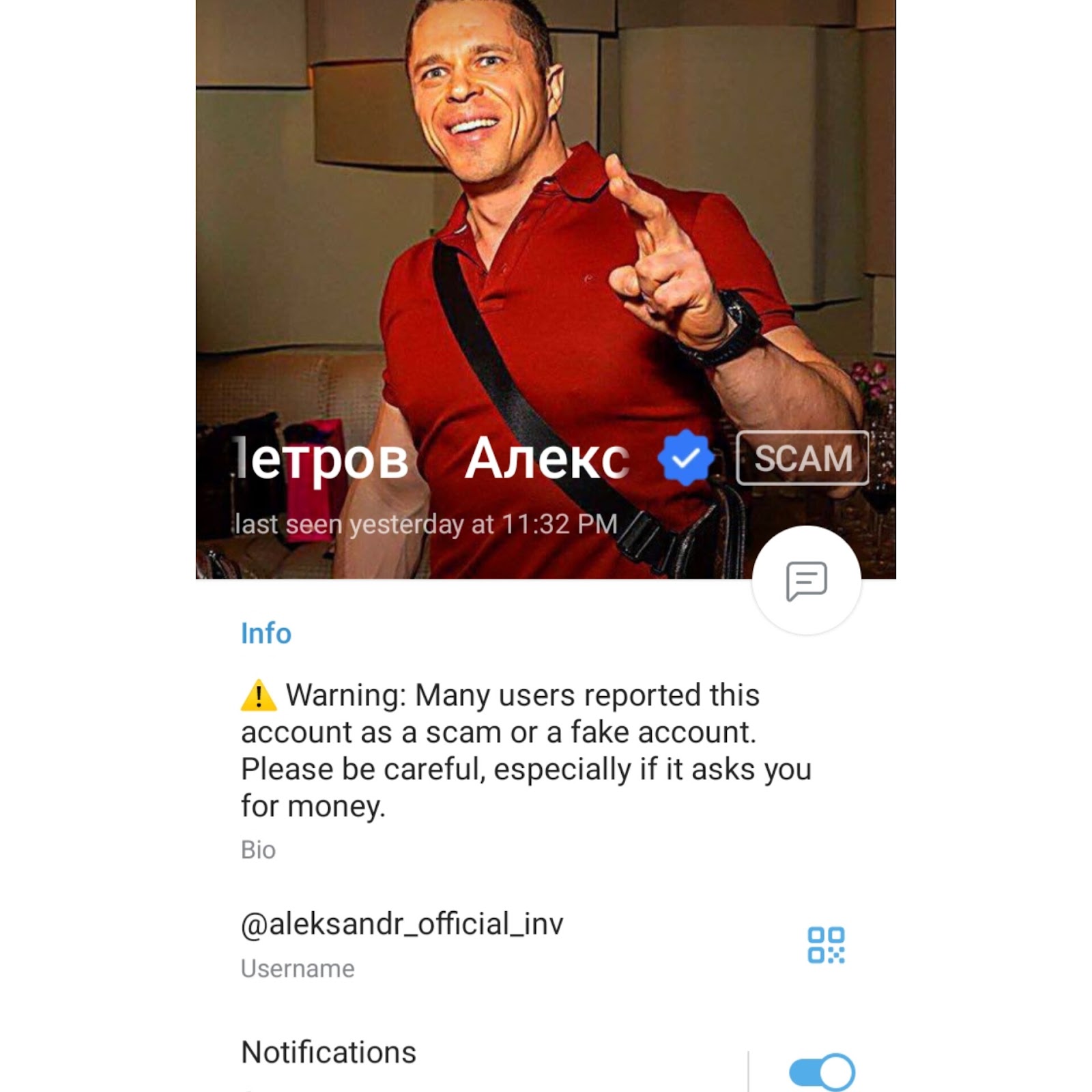1092x1092 pixels.
Task: Open chat via the message button
Action: 806,581
